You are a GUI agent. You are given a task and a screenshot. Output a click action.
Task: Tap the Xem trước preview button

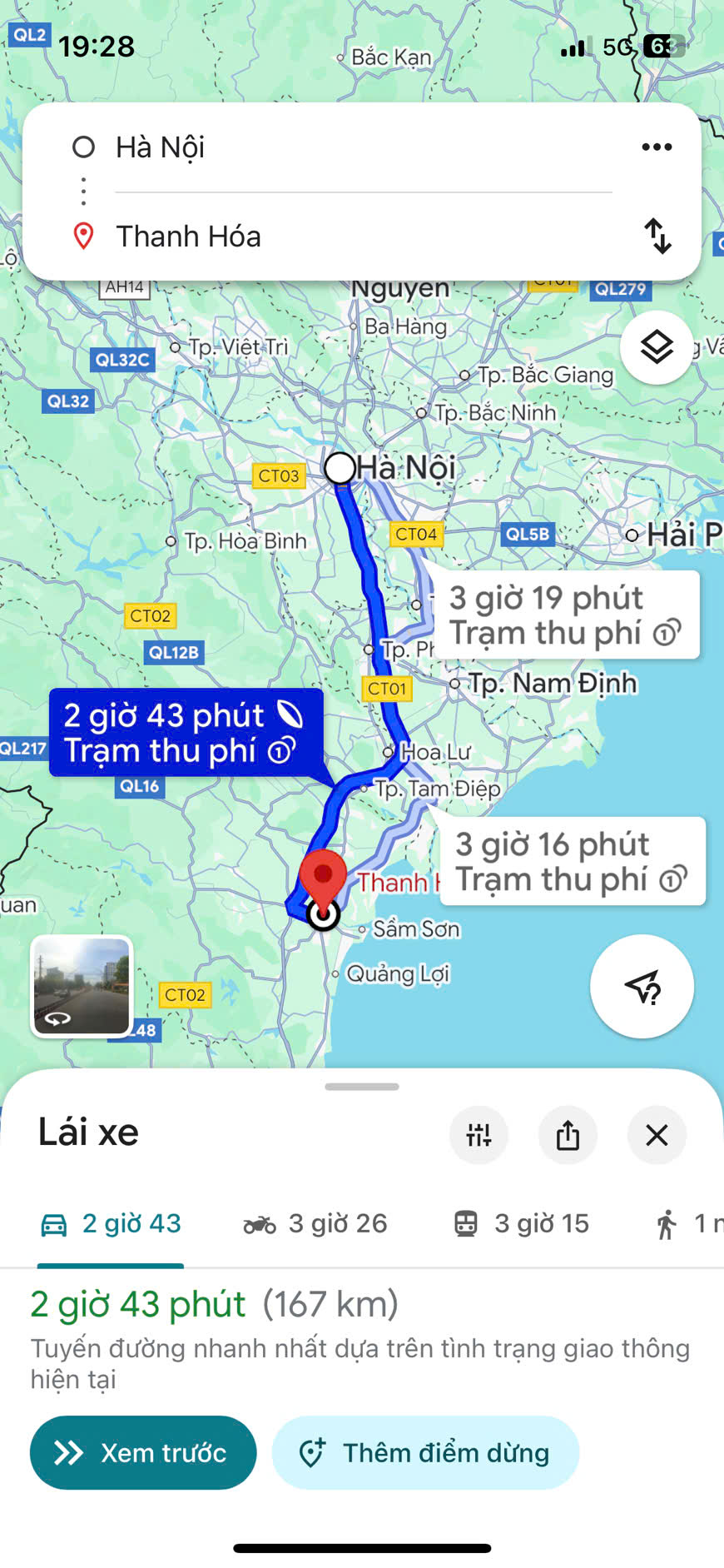point(143,1452)
